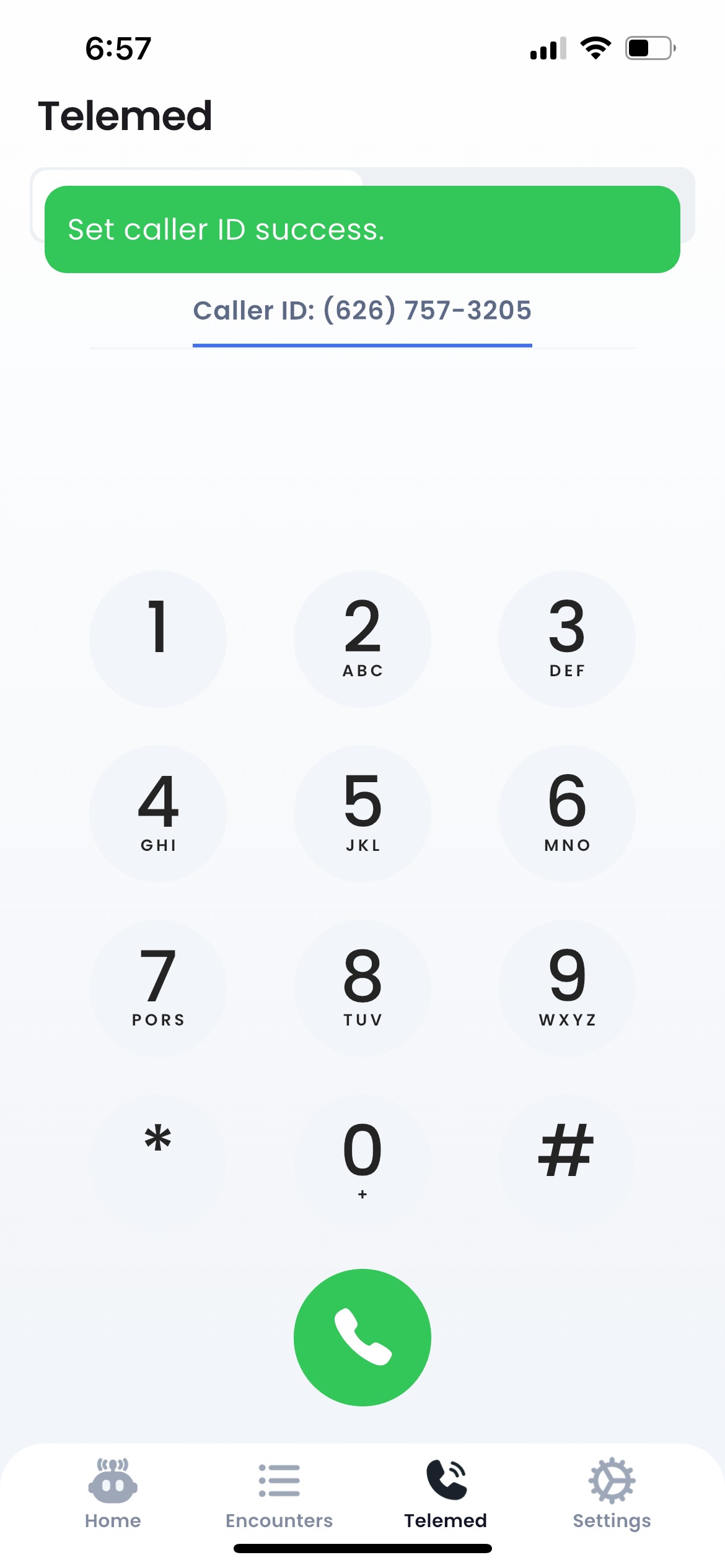The width and height of the screenshot is (725, 1568).
Task: Tap the 3 DEF key
Action: 567,639
